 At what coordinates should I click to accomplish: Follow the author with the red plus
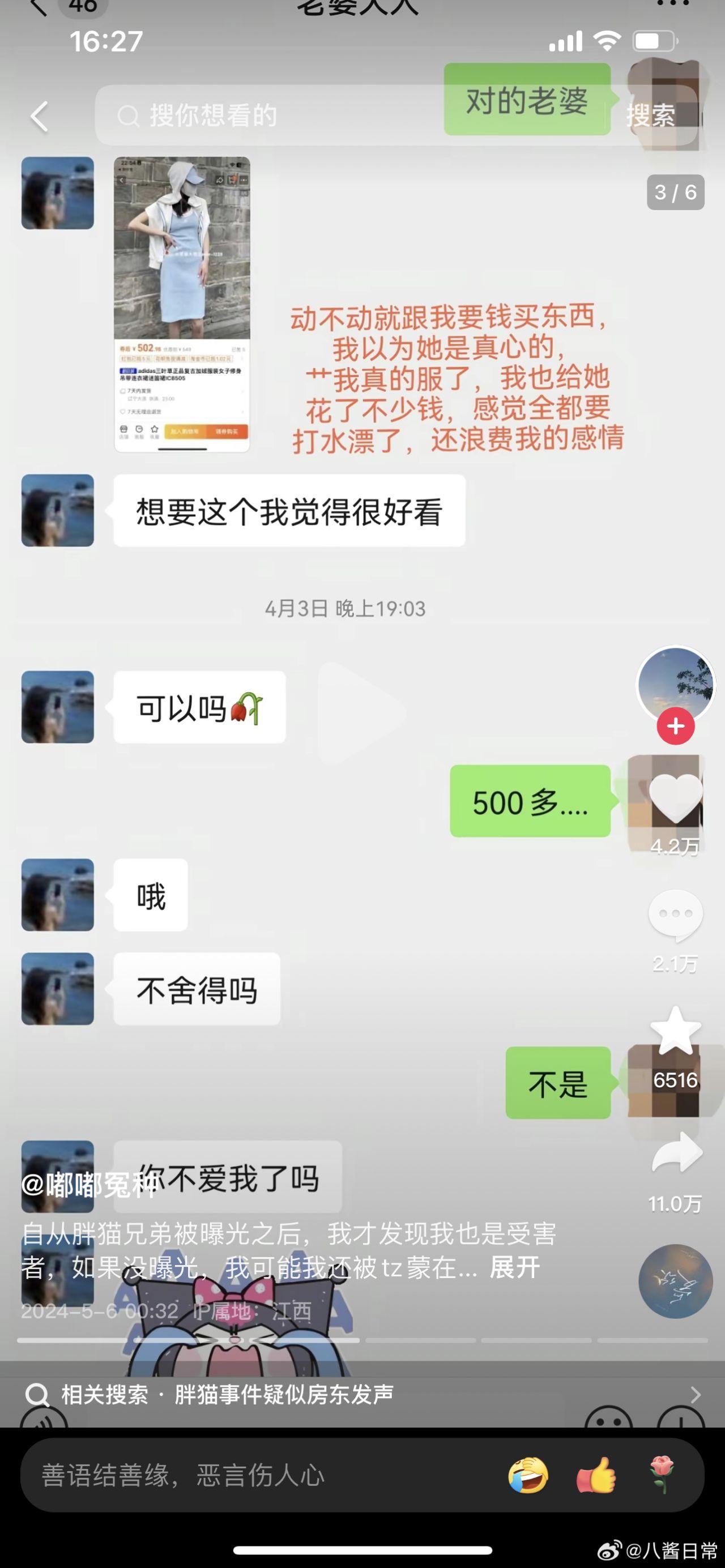coord(675,725)
